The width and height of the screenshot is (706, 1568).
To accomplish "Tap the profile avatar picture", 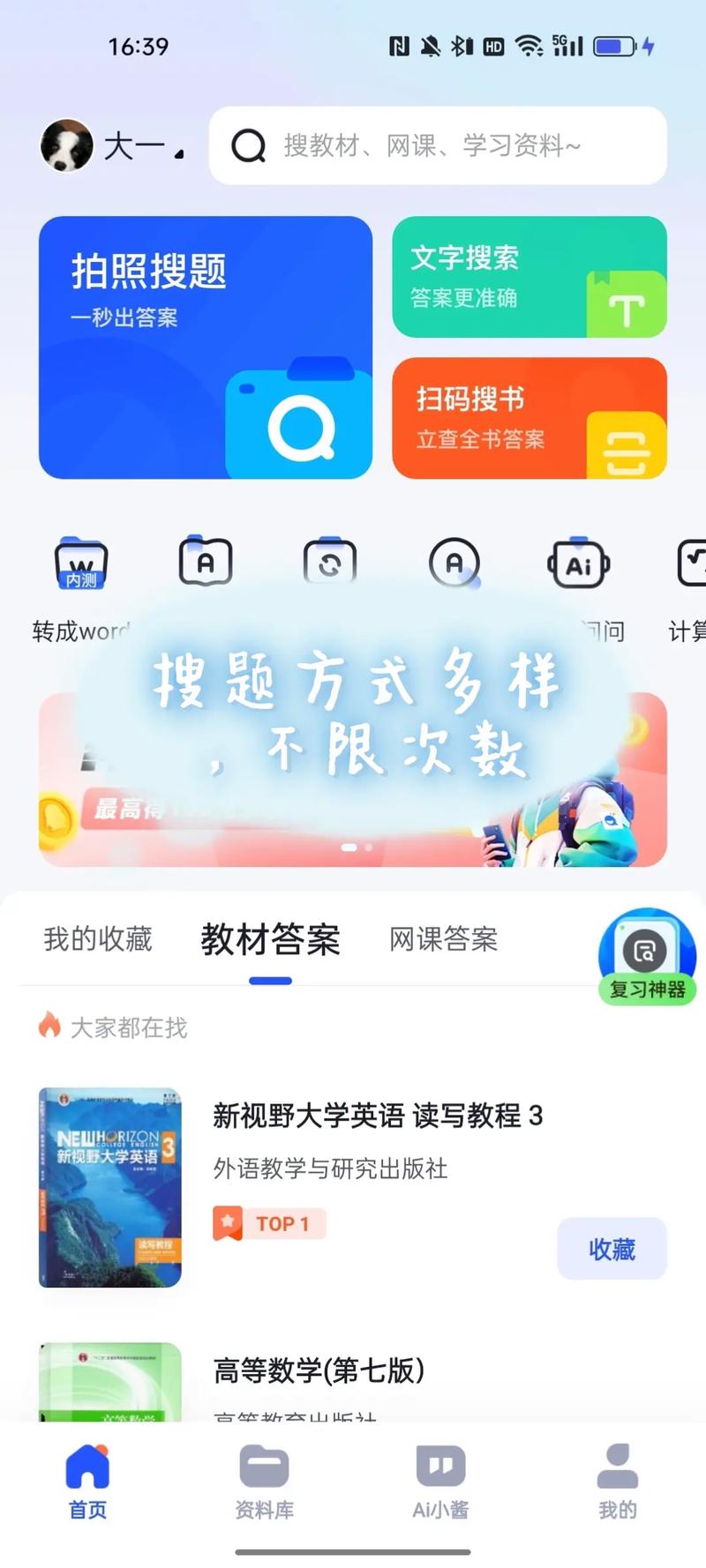I will click(67, 146).
